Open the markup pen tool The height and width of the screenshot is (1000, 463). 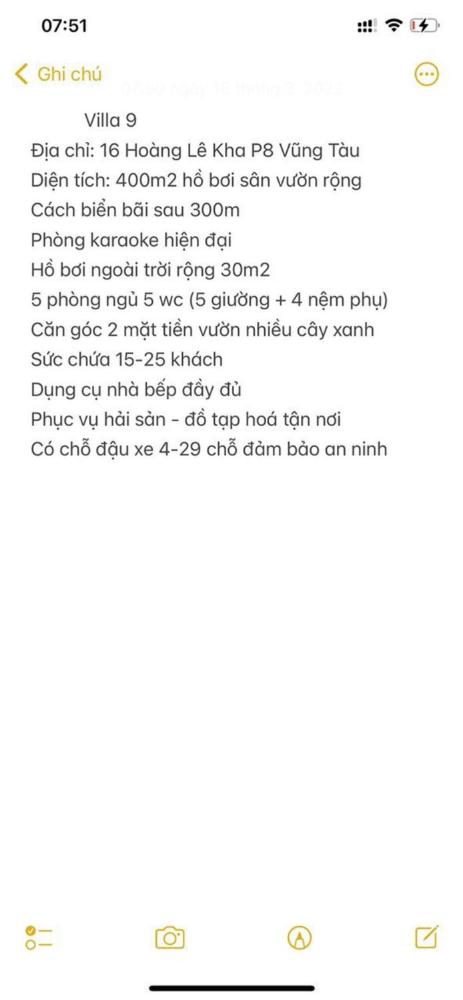[x=299, y=938]
